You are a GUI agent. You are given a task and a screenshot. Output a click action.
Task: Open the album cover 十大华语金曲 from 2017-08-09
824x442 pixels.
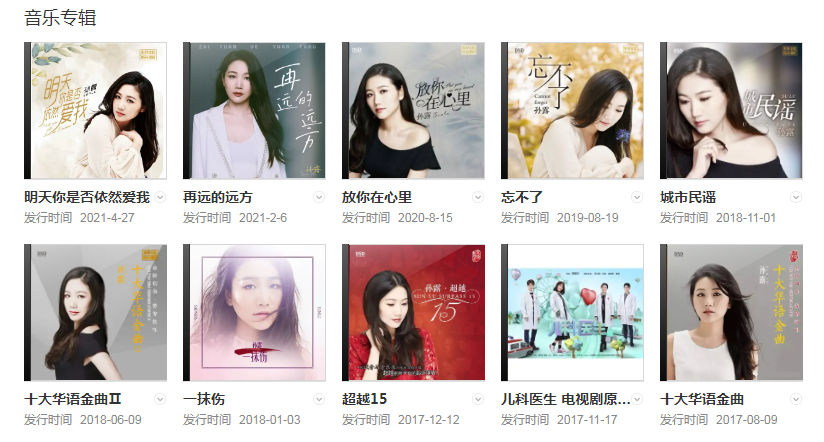[731, 312]
